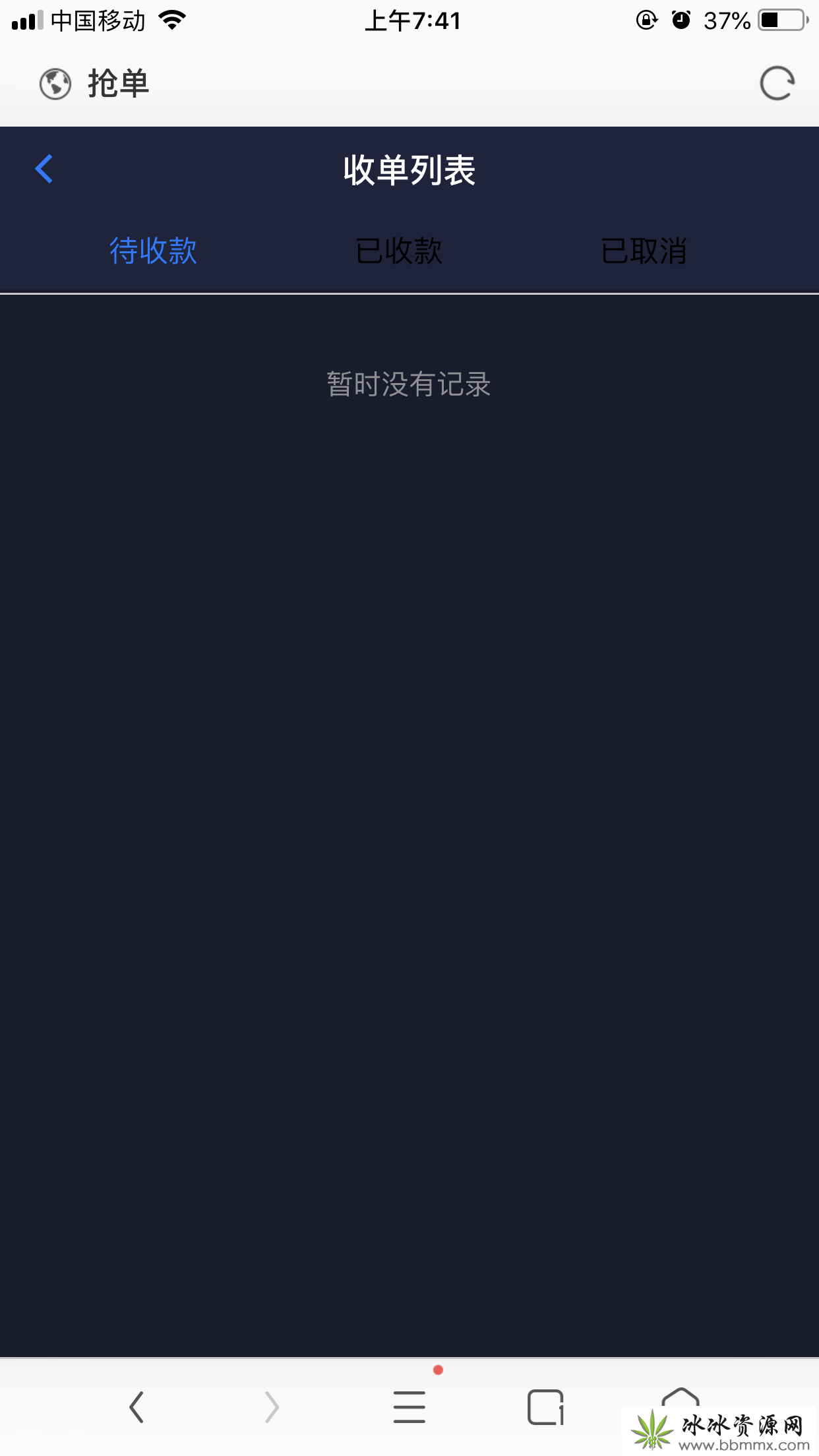Tap the globe icon next to 抢单
Screen dimensions: 819x1456
coord(55,84)
